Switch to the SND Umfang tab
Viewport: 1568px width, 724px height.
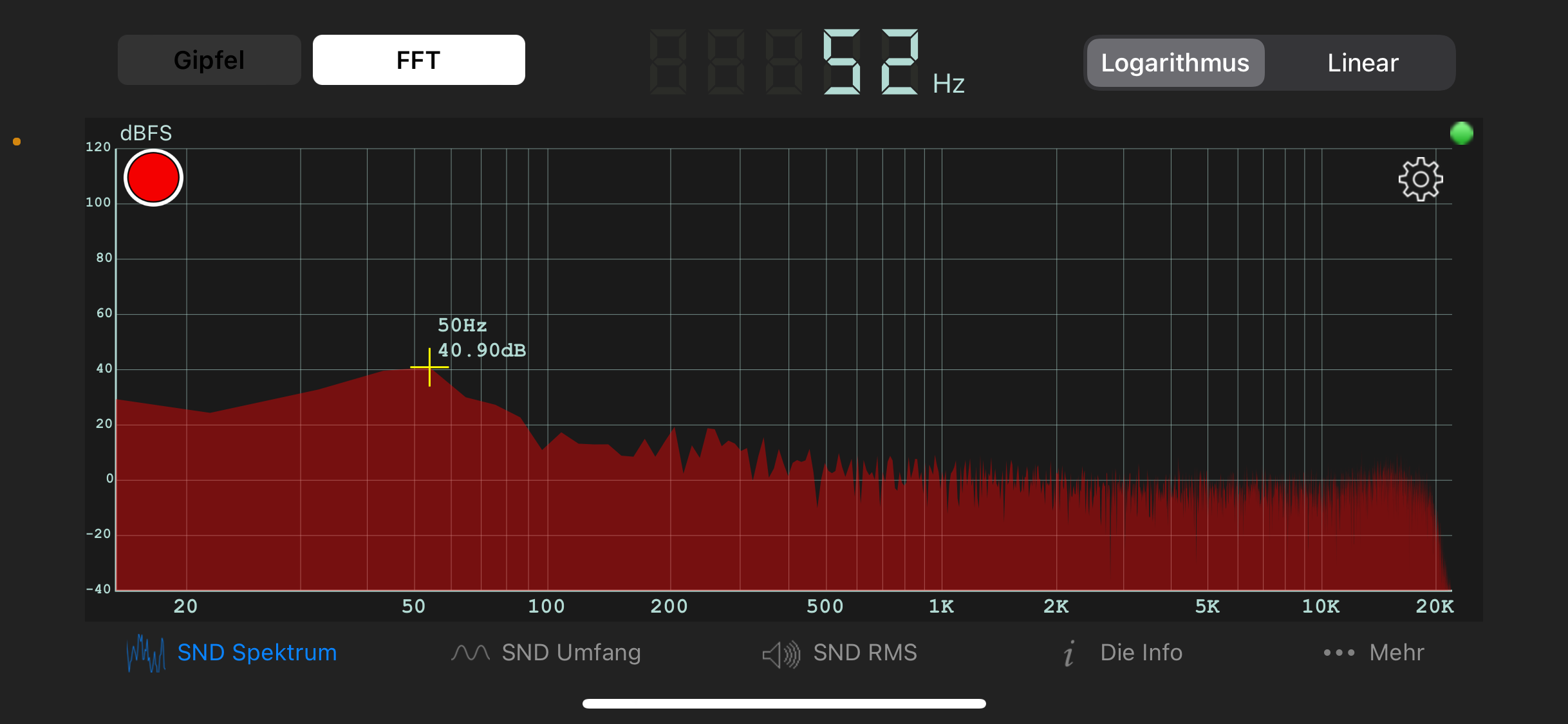point(546,653)
